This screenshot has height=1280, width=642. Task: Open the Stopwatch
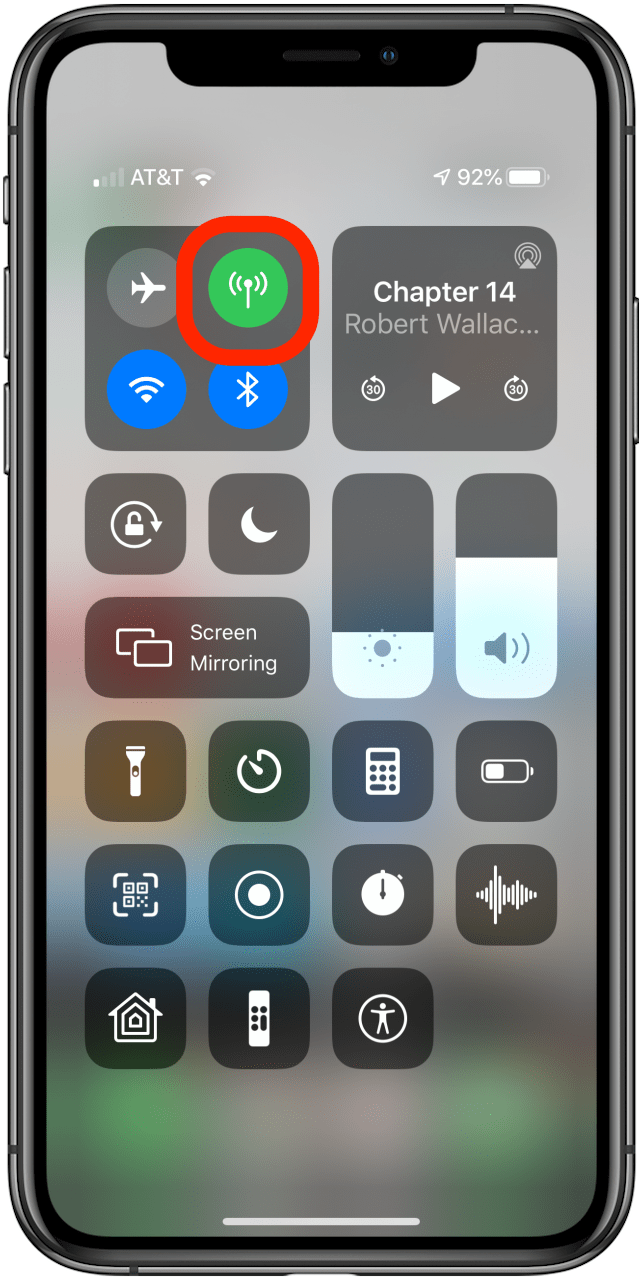[x=383, y=894]
